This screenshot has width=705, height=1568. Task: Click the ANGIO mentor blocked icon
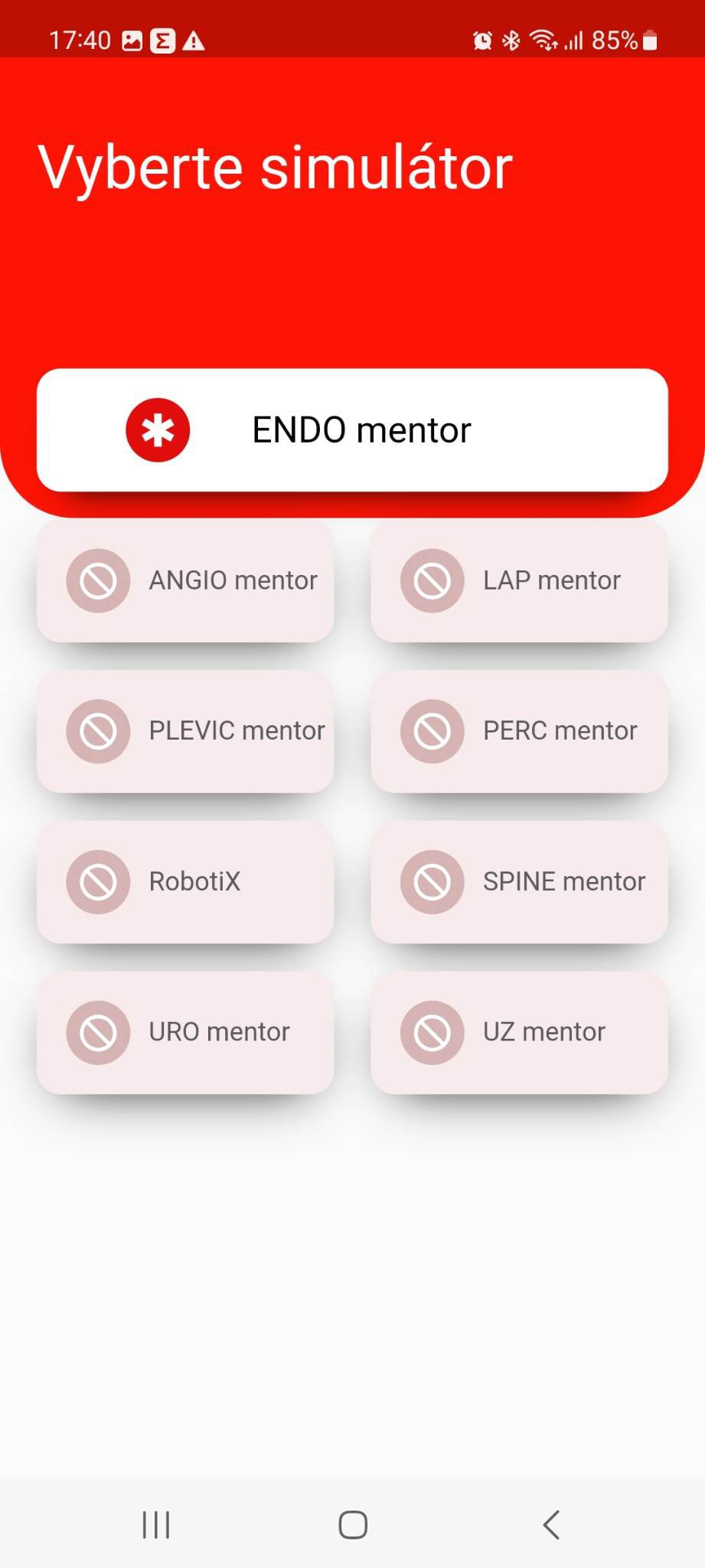pos(97,580)
